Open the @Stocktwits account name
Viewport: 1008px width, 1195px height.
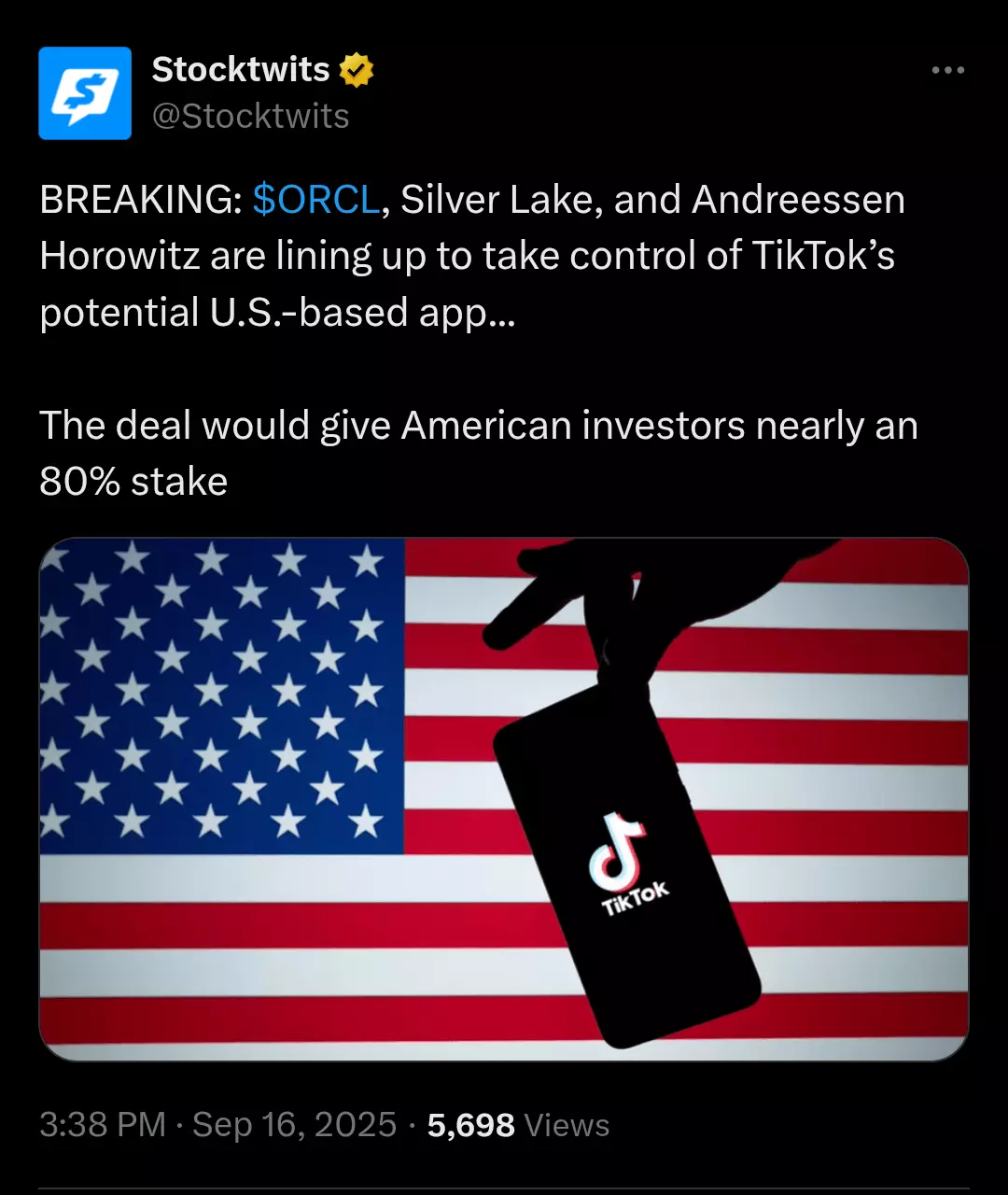[250, 117]
